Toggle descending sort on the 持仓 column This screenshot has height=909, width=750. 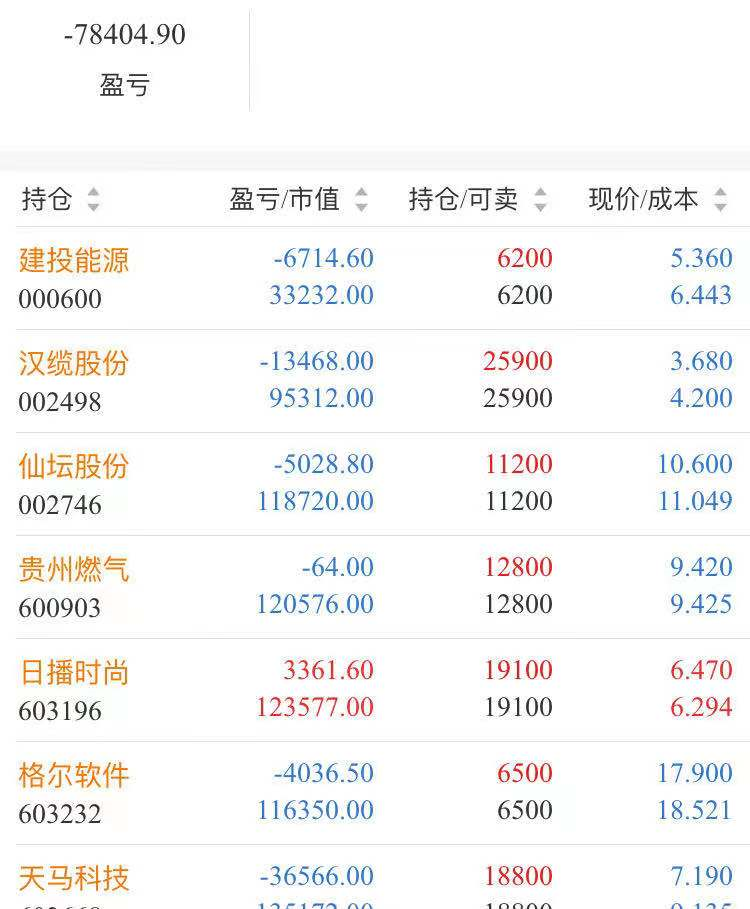[93, 207]
